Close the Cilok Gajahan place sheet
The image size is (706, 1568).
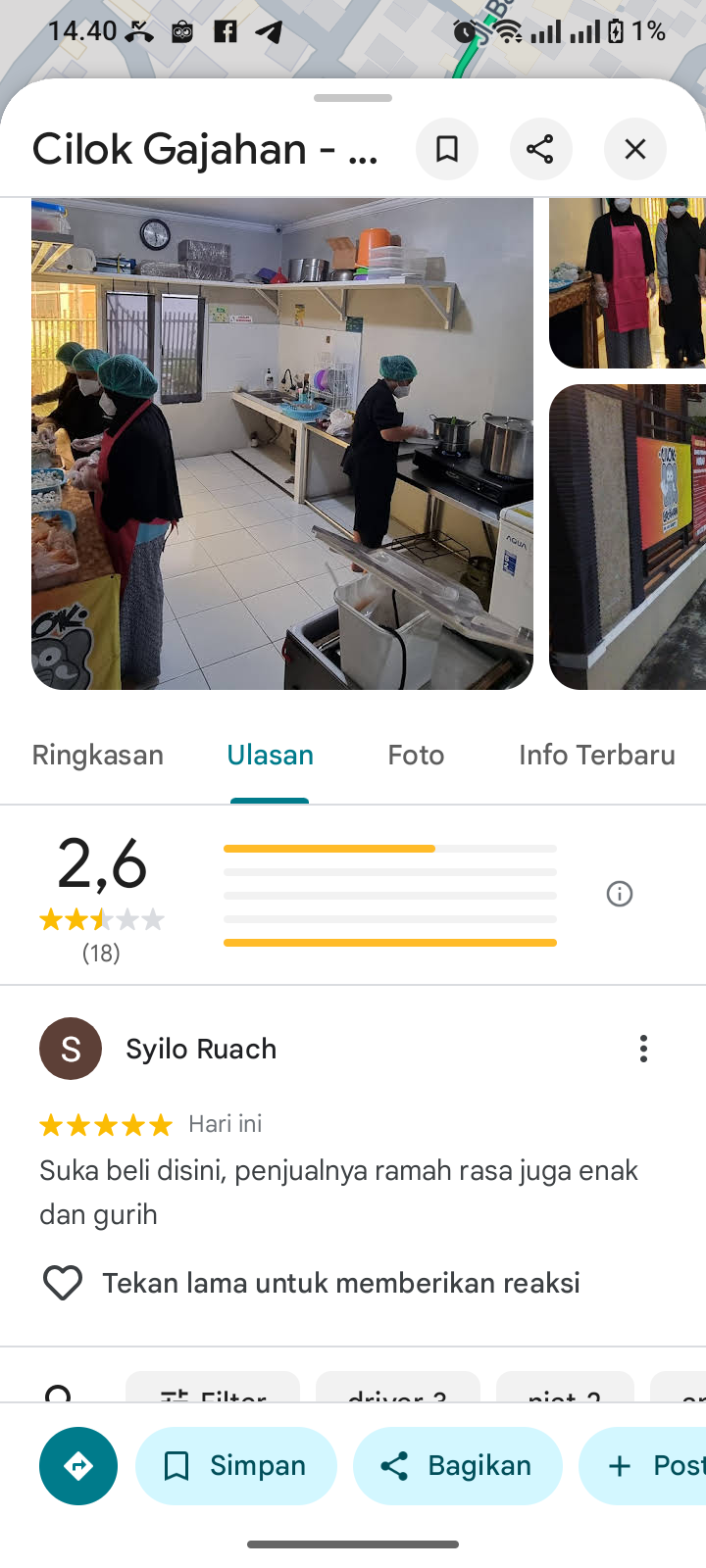tap(635, 149)
